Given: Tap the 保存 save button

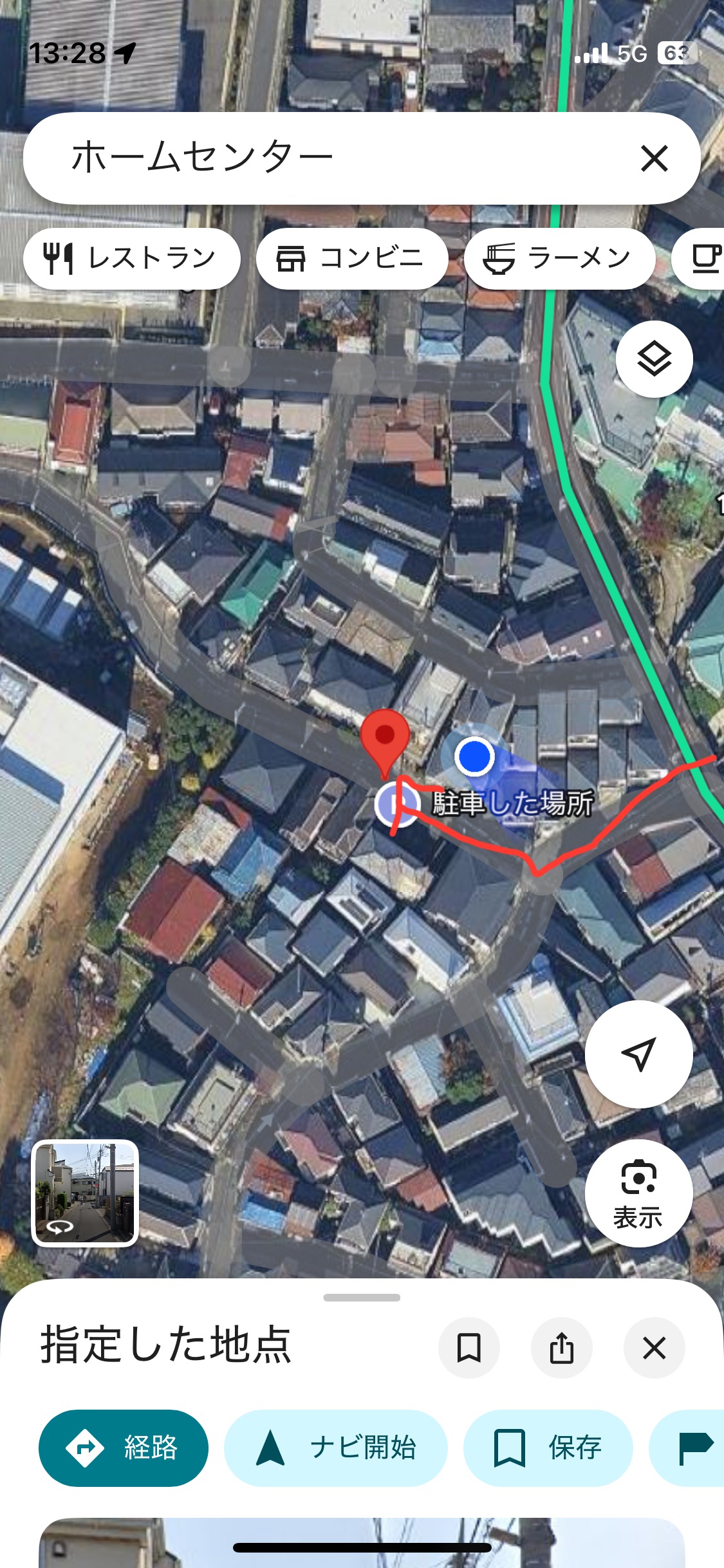Looking at the screenshot, I should pyautogui.click(x=548, y=1448).
